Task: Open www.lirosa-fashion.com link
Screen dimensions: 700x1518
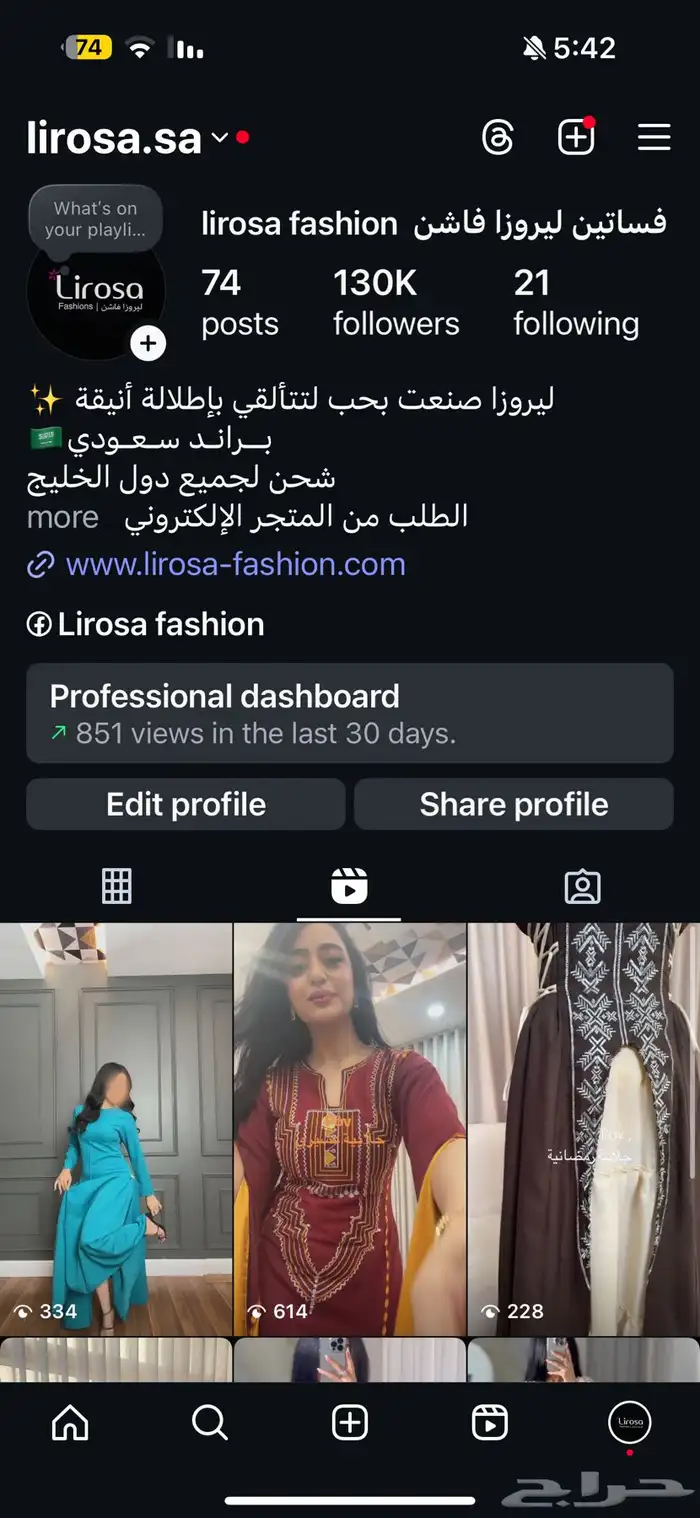Action: [235, 564]
